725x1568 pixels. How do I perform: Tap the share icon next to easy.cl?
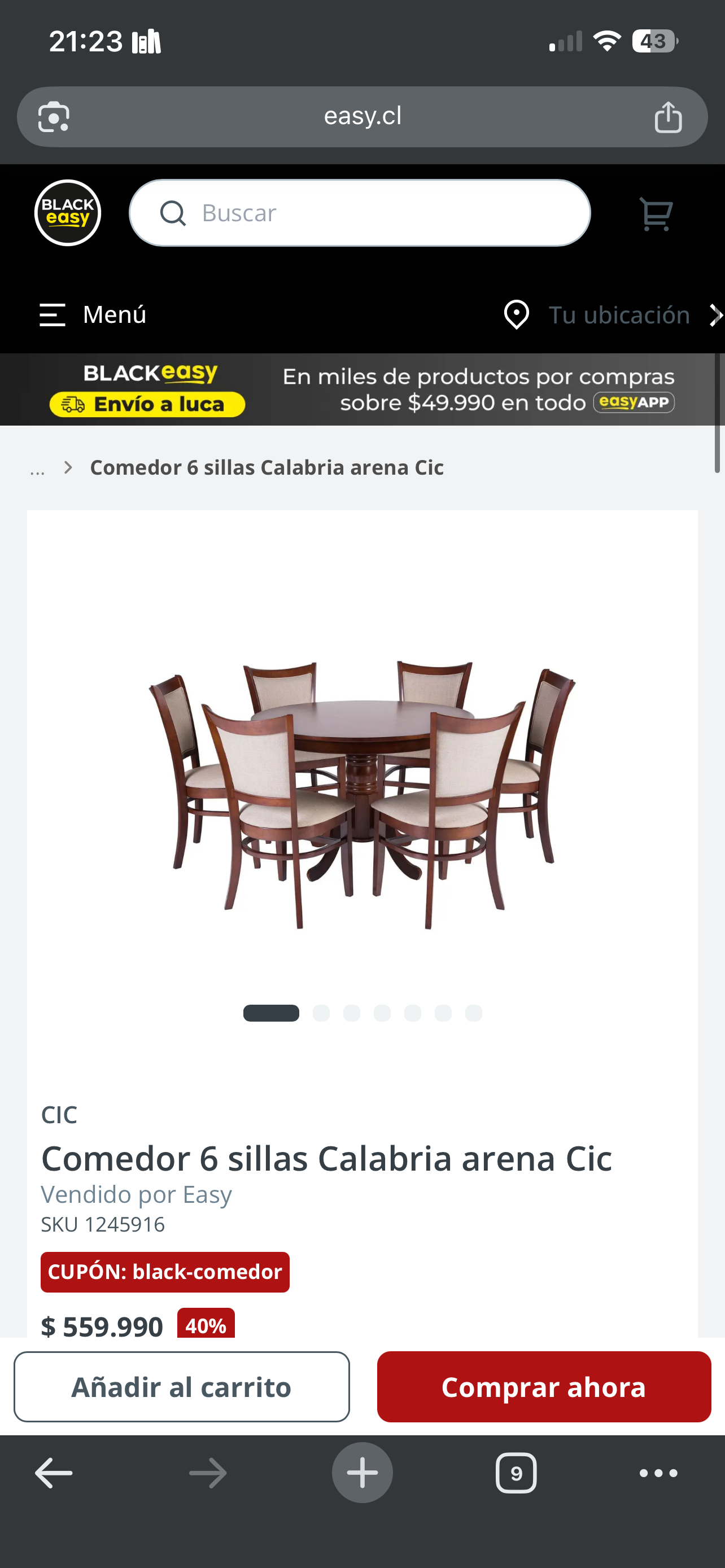[669, 117]
